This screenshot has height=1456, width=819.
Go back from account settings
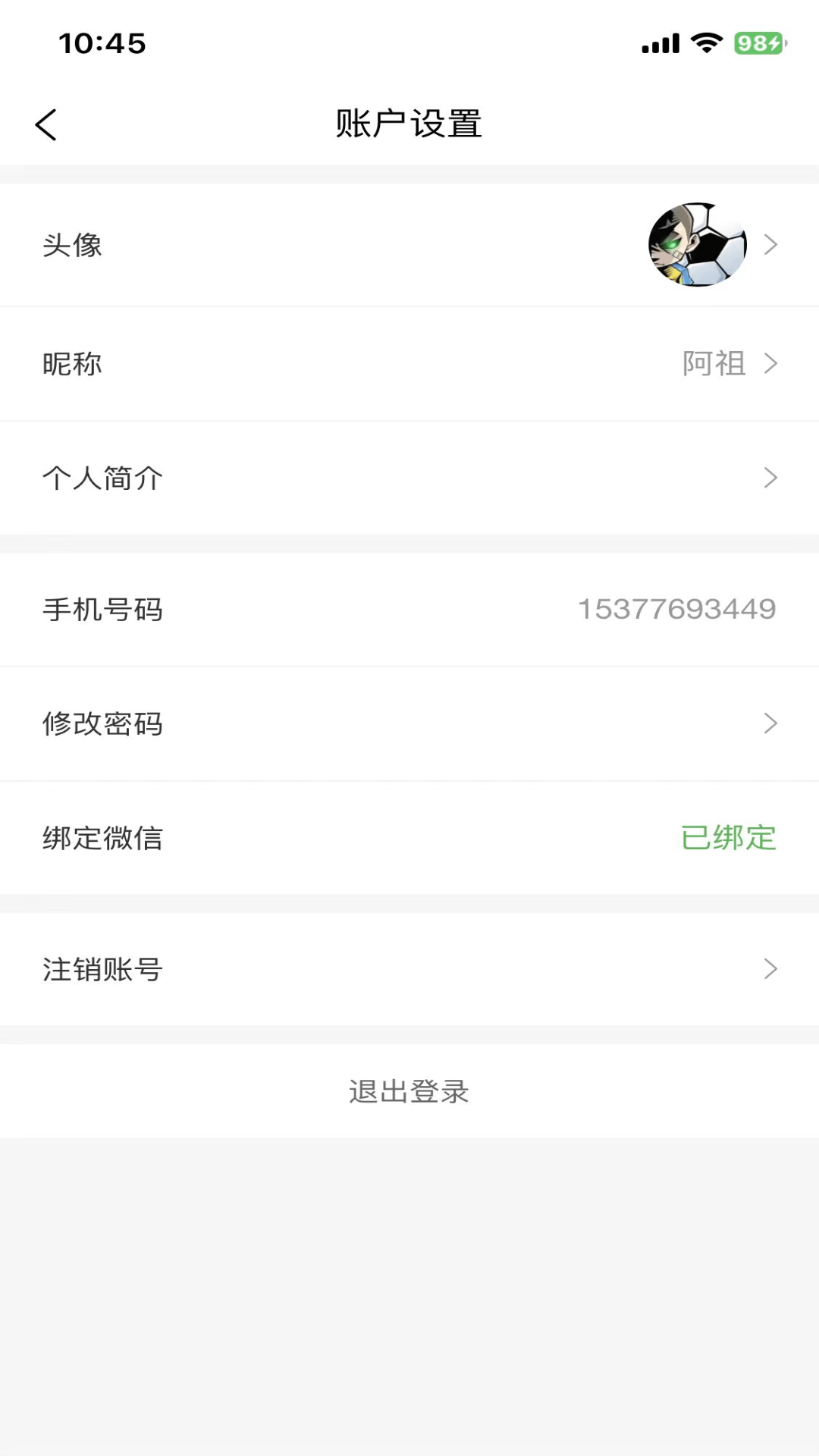[x=46, y=124]
